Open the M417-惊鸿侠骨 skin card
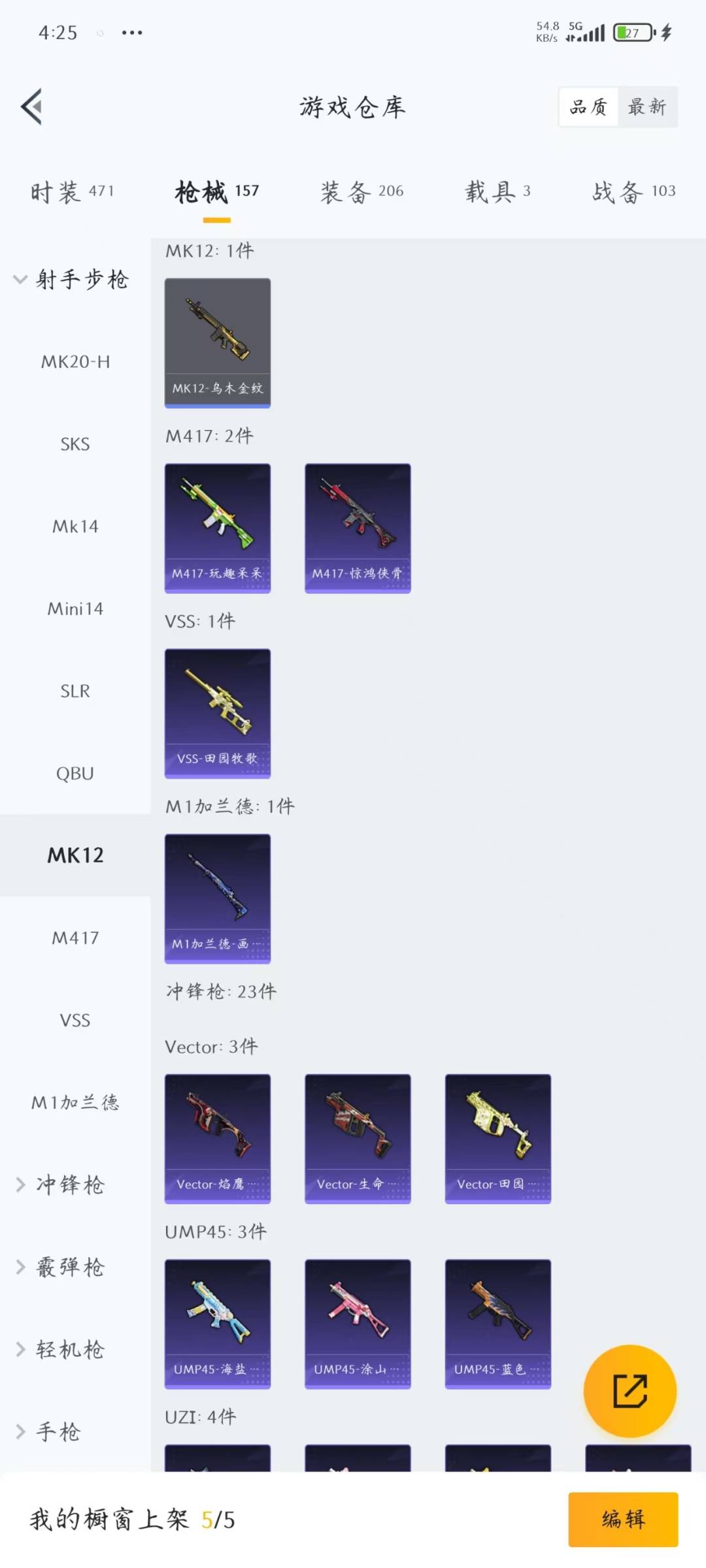The image size is (706, 1568). 358,528
